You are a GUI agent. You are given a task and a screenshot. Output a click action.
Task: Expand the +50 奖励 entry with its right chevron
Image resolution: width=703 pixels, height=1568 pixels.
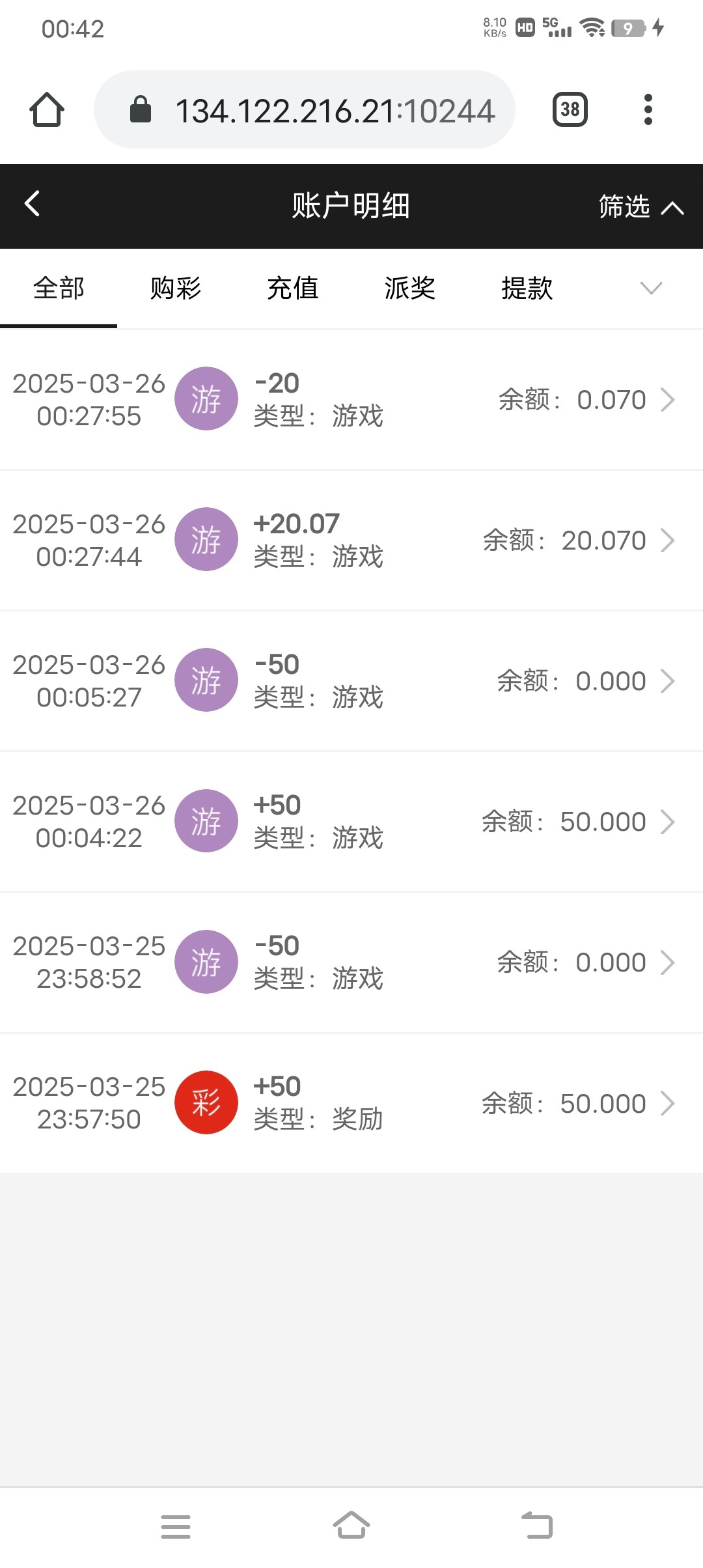tap(669, 1102)
